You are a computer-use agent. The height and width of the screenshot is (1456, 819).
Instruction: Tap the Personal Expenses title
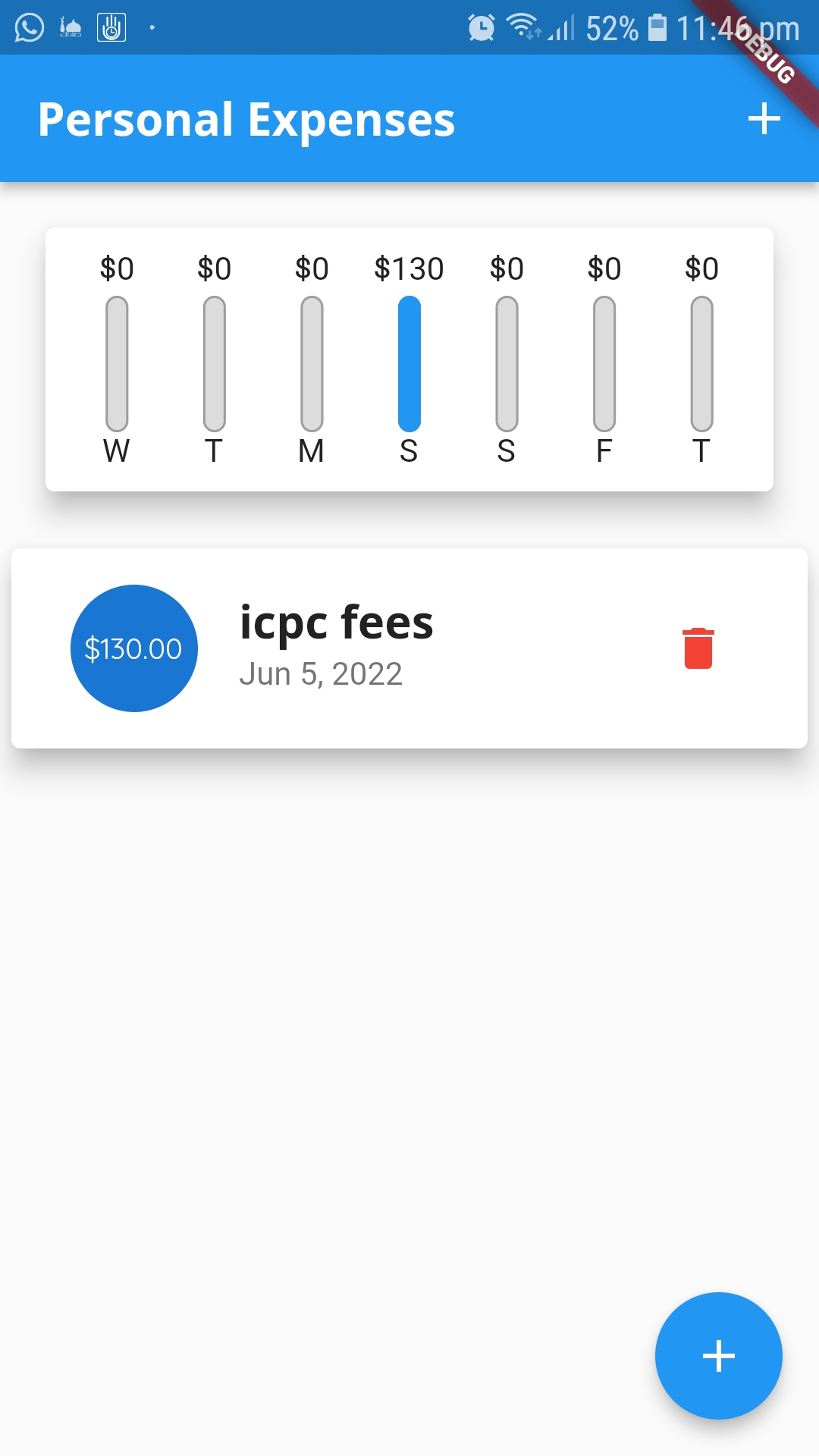tap(246, 118)
